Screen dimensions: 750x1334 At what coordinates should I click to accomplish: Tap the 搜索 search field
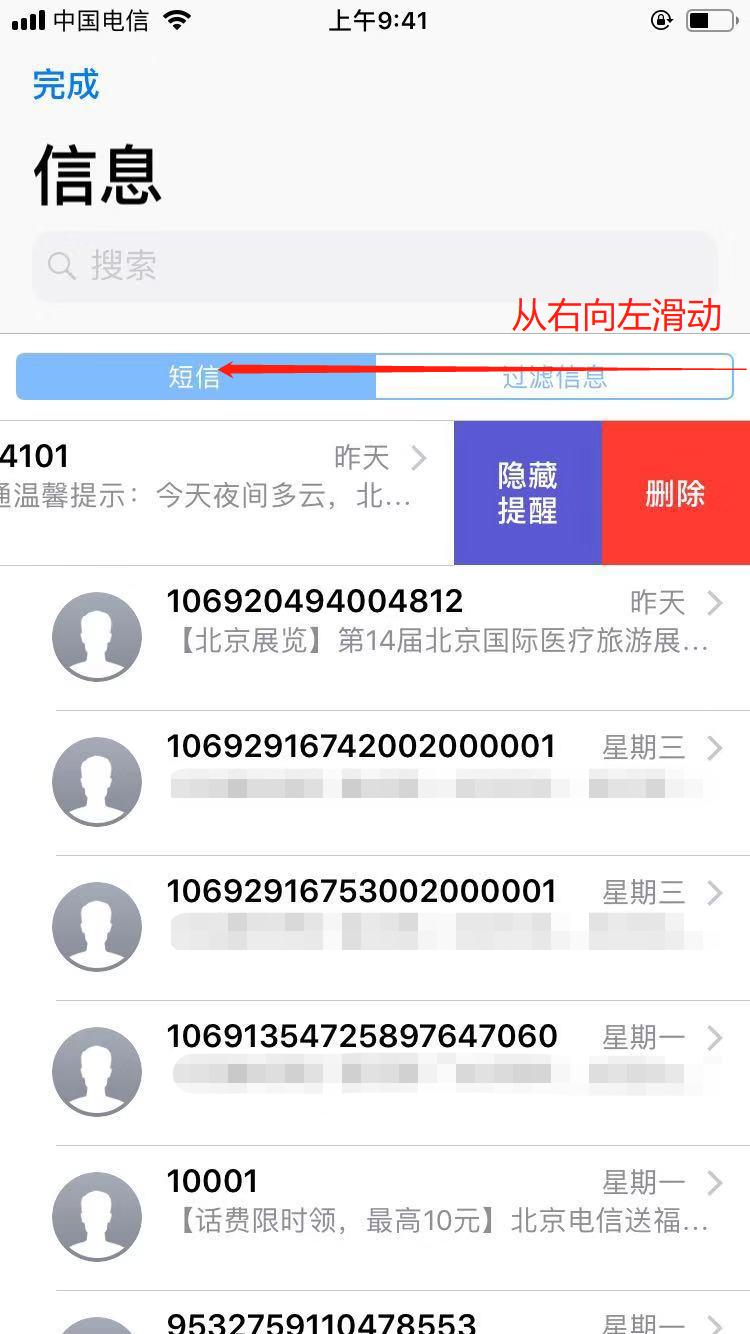pos(375,266)
